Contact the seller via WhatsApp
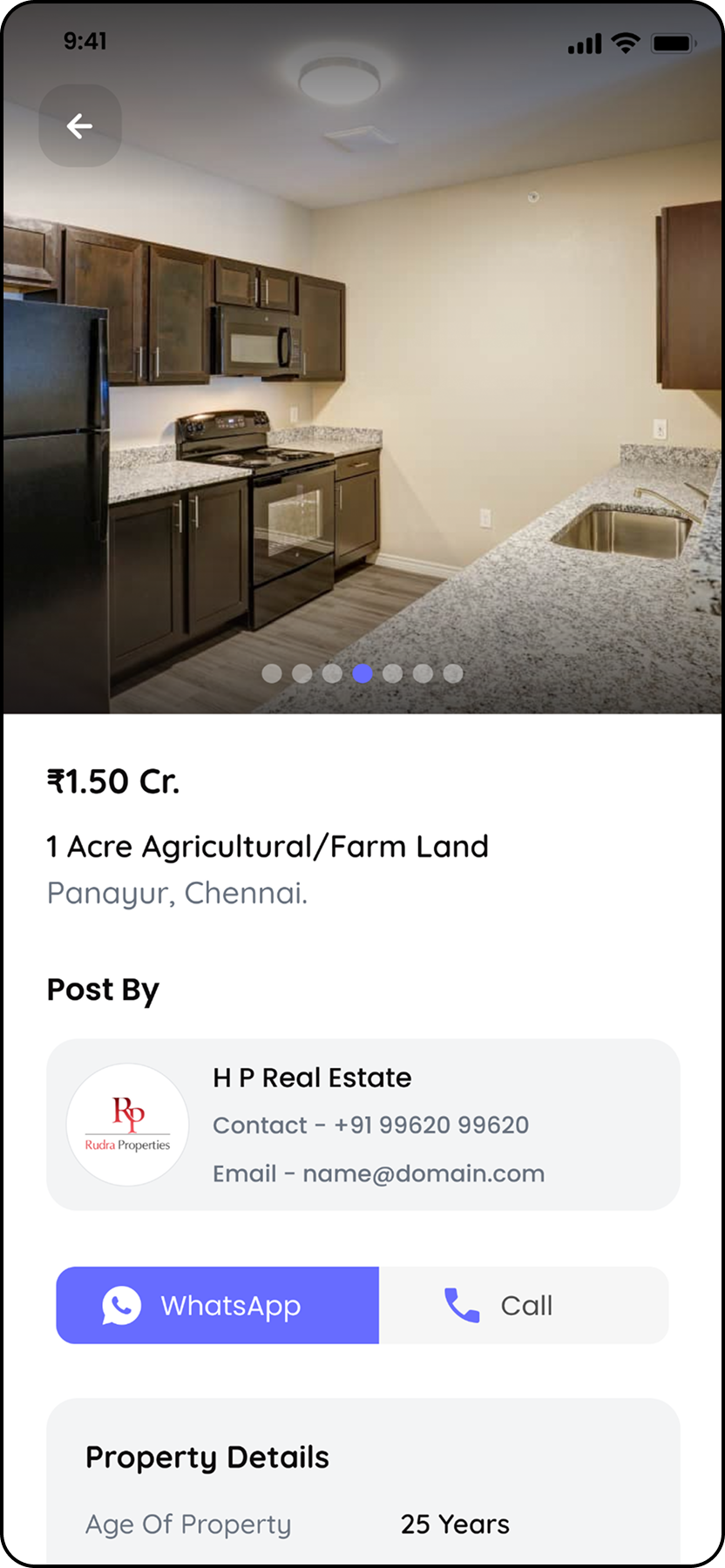Image resolution: width=725 pixels, height=1568 pixels. coord(218,1305)
